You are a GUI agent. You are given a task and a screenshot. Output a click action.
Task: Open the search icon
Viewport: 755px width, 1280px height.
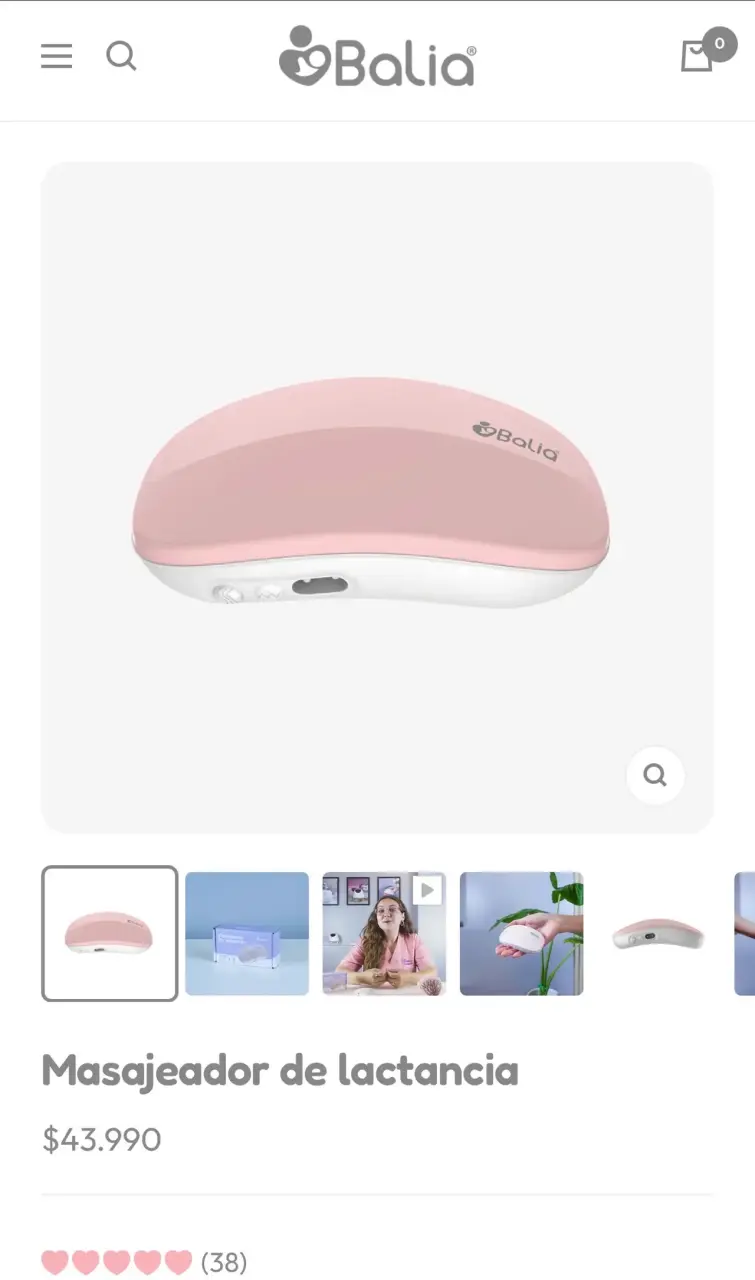click(x=121, y=56)
